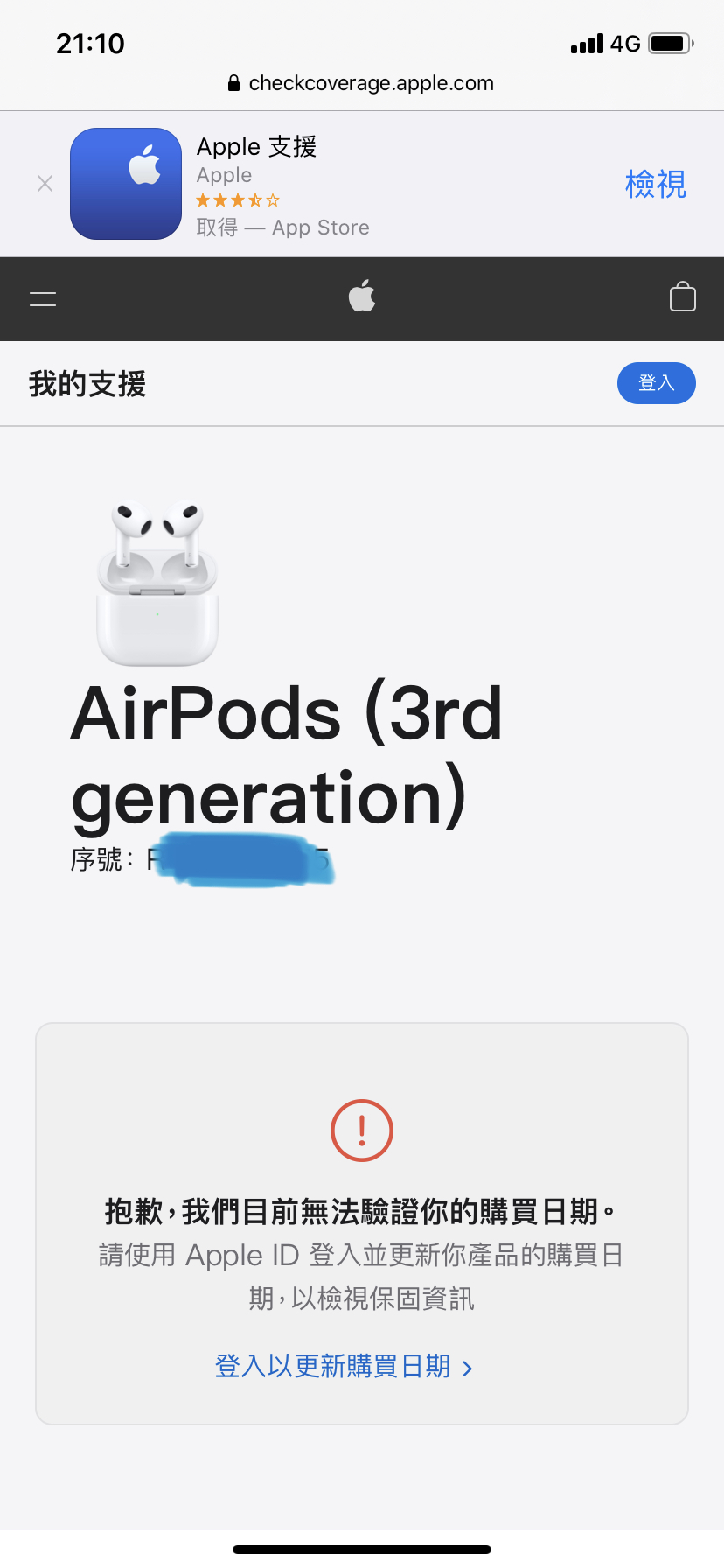The width and height of the screenshot is (724, 1568).
Task: Tap 檢視 to view the app
Action: point(656,184)
